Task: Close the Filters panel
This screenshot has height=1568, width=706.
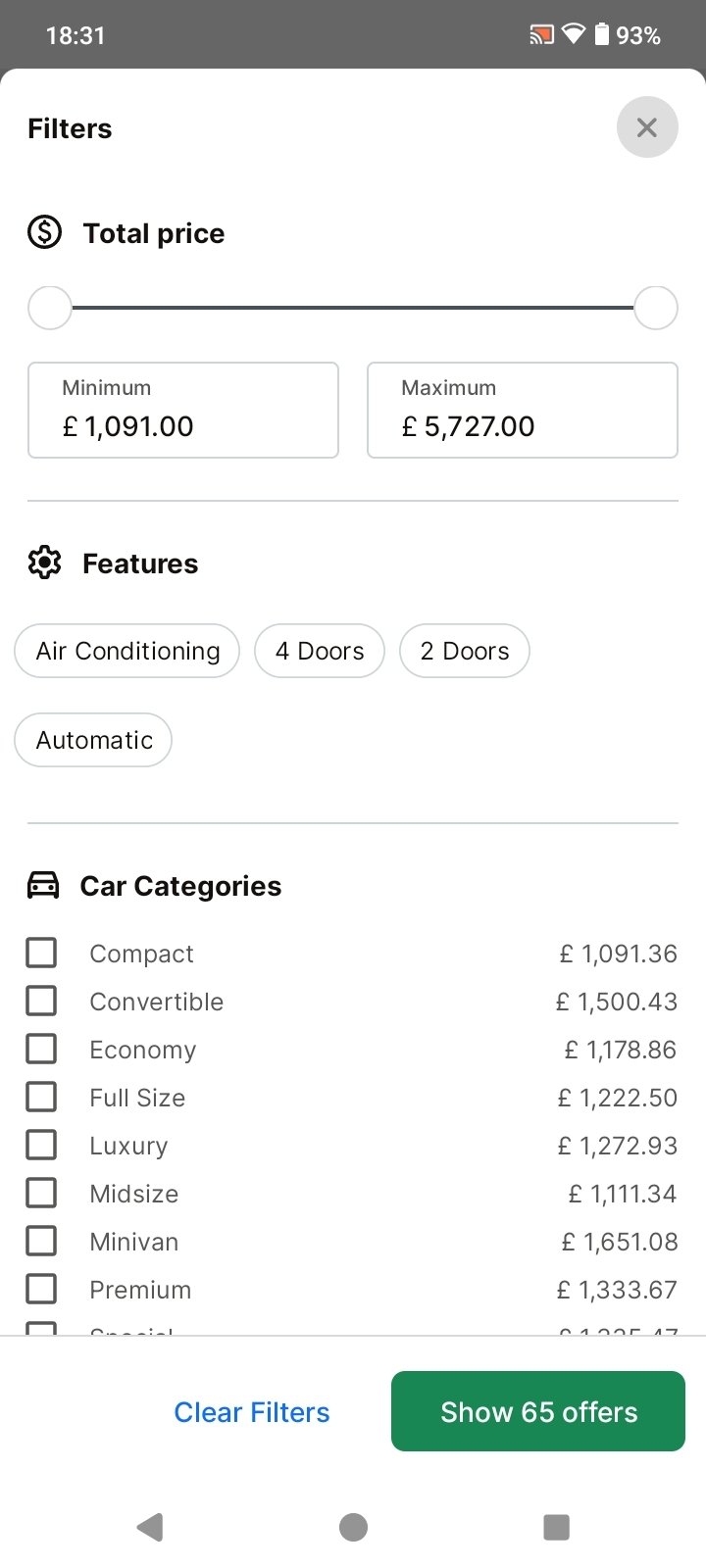Action: coord(647,127)
